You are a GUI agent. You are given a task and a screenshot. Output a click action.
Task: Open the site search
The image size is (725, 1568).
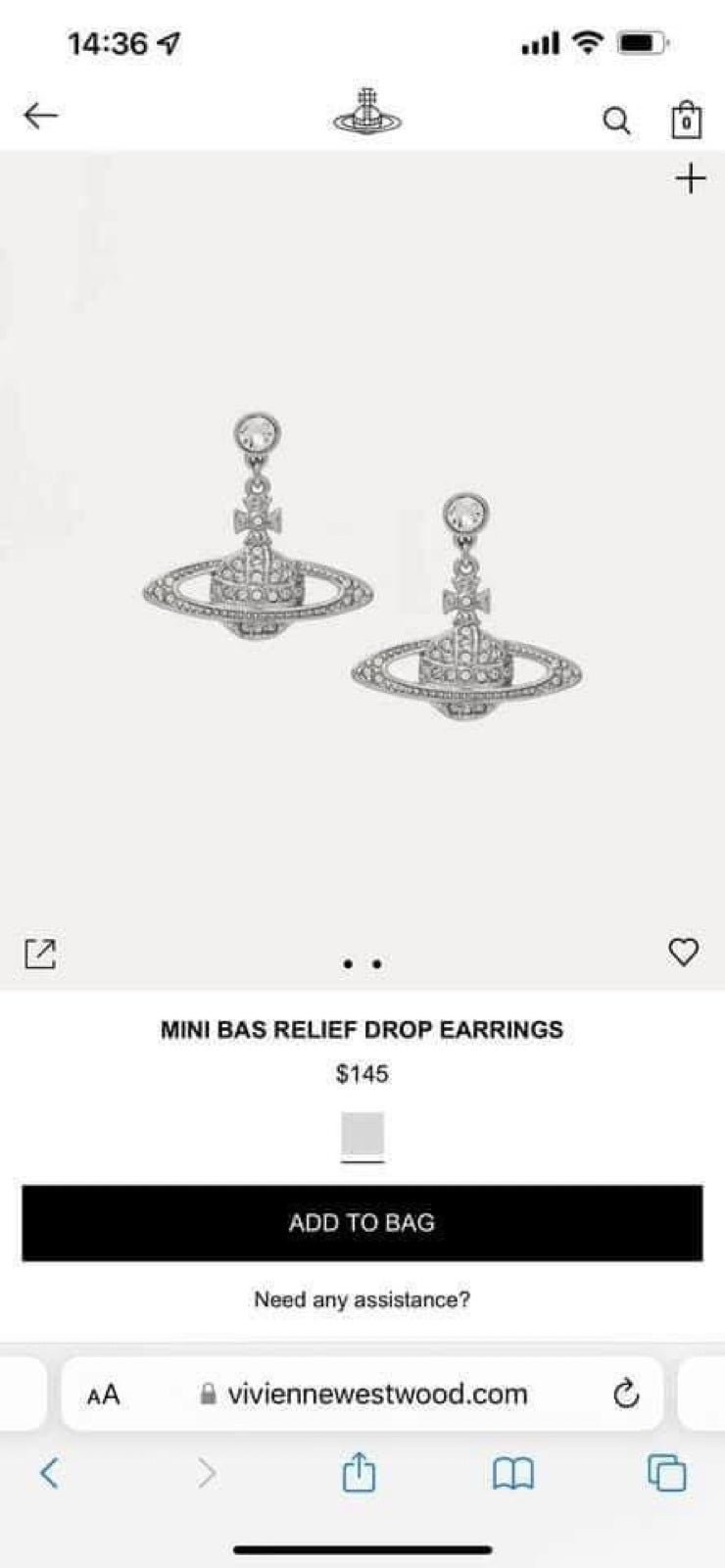click(x=616, y=121)
